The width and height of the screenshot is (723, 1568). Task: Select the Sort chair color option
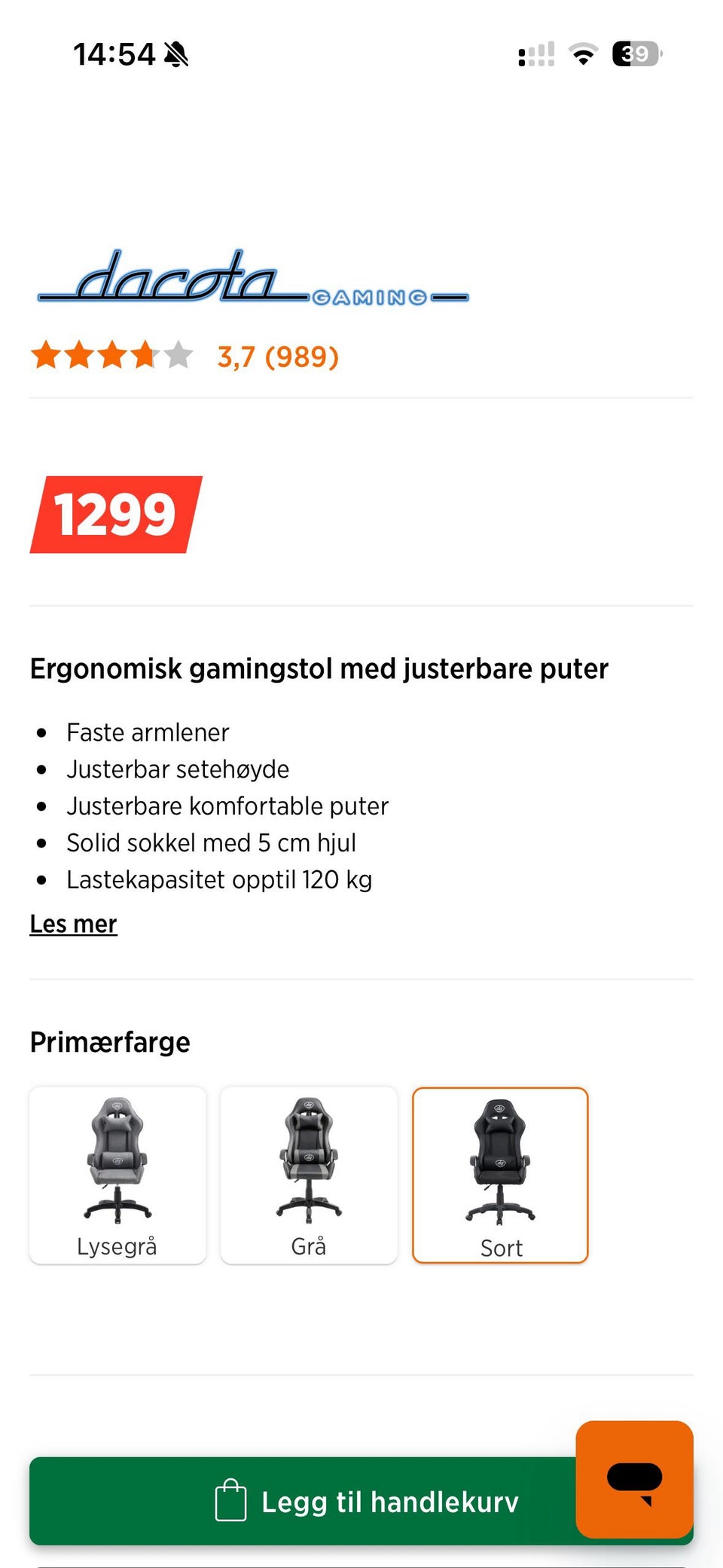(500, 1175)
